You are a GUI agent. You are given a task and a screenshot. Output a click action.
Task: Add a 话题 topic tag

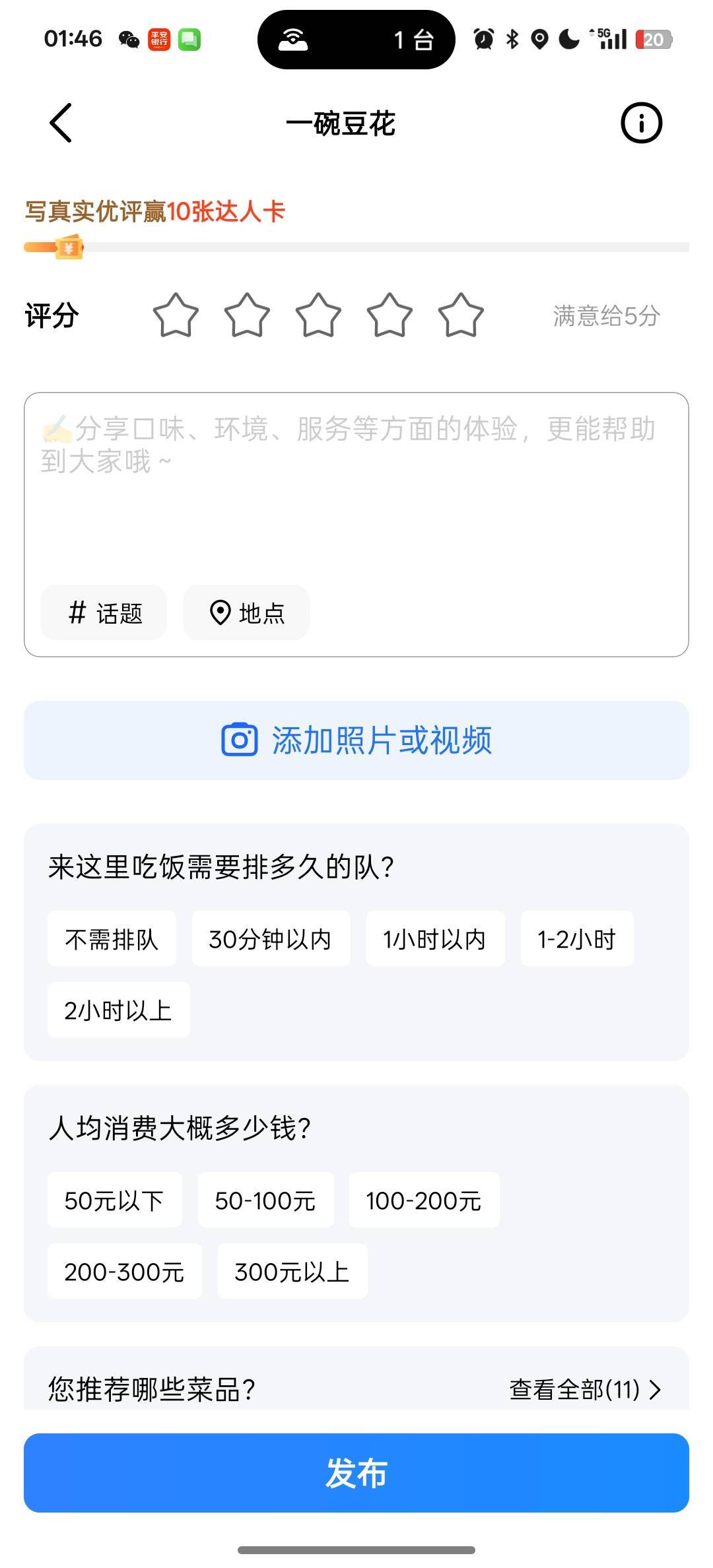[104, 612]
